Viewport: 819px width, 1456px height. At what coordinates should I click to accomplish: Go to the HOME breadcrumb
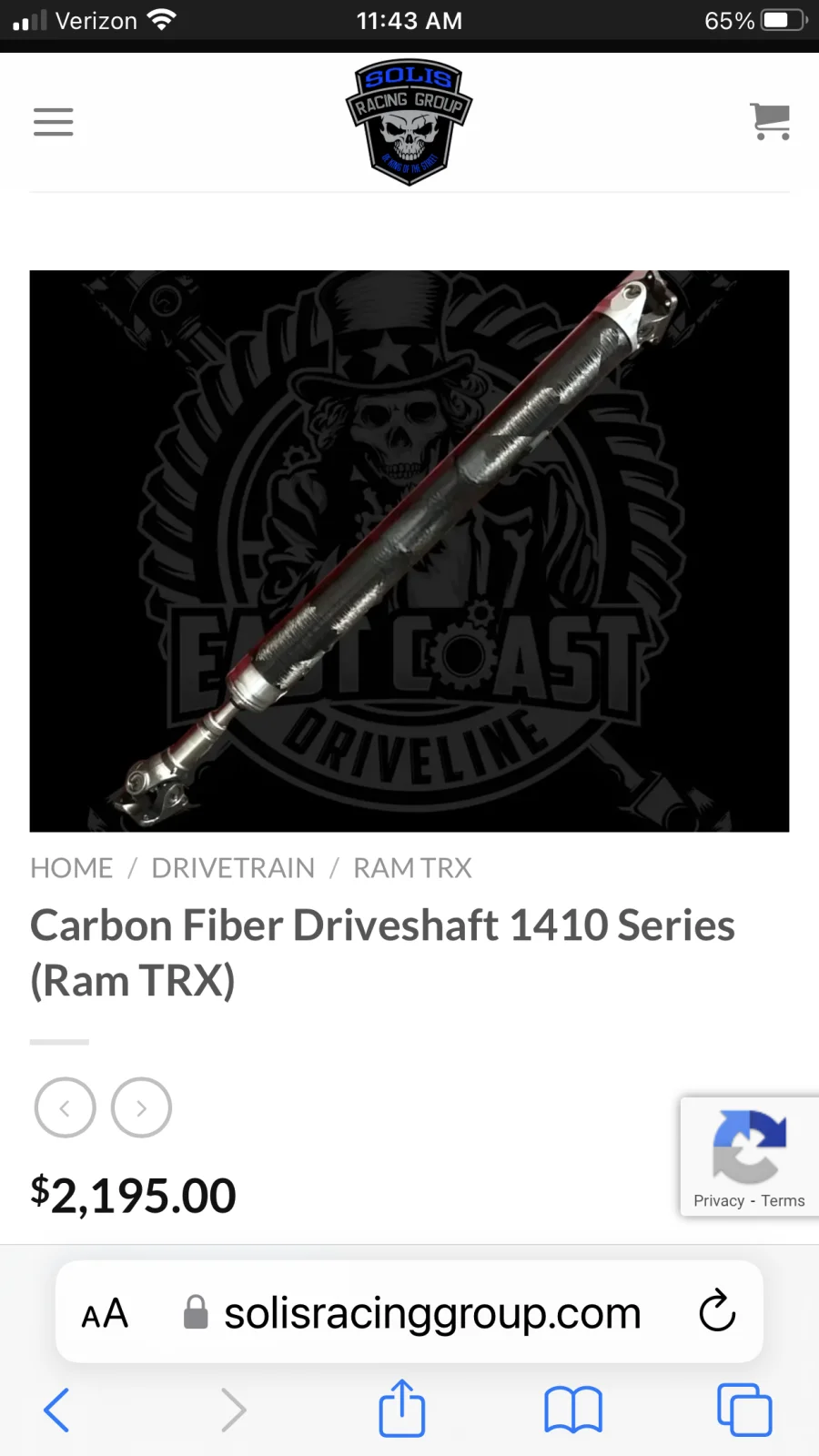[x=72, y=868]
